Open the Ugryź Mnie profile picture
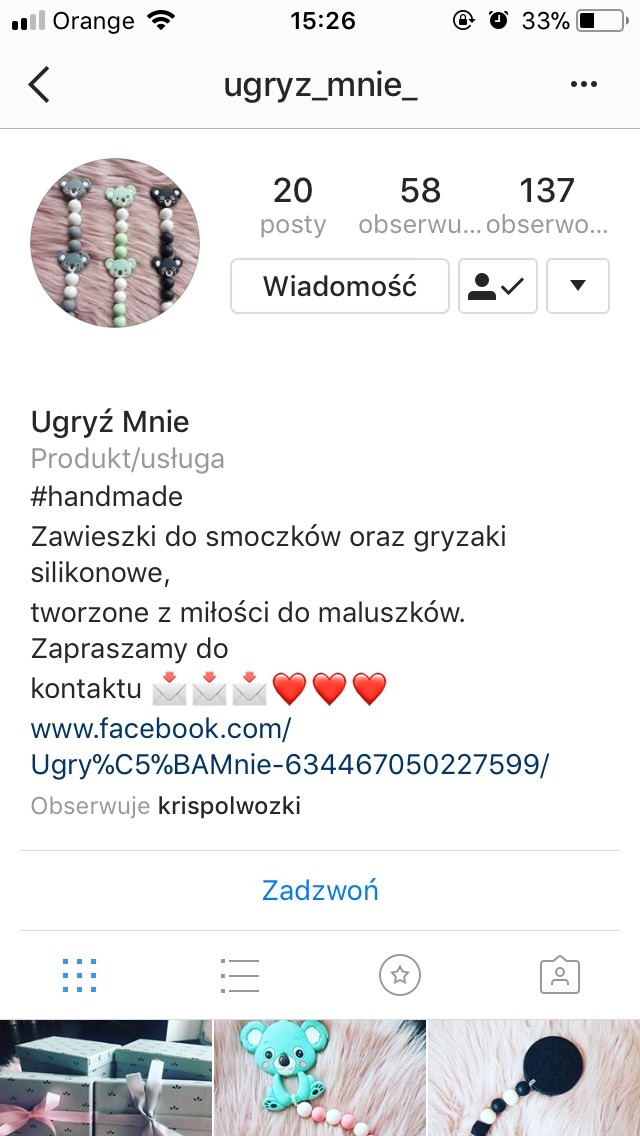 (115, 243)
